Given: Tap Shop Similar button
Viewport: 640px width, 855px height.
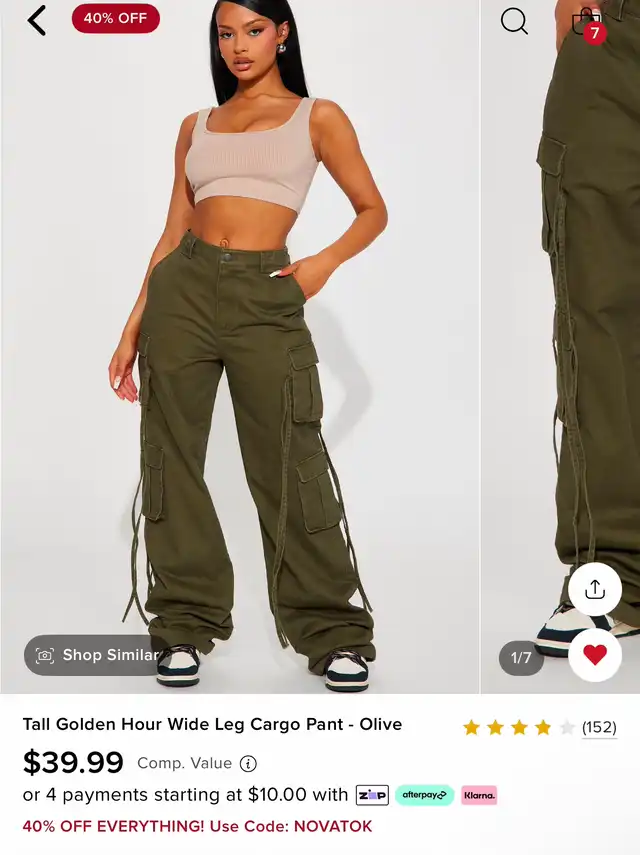Looking at the screenshot, I should coord(97,655).
